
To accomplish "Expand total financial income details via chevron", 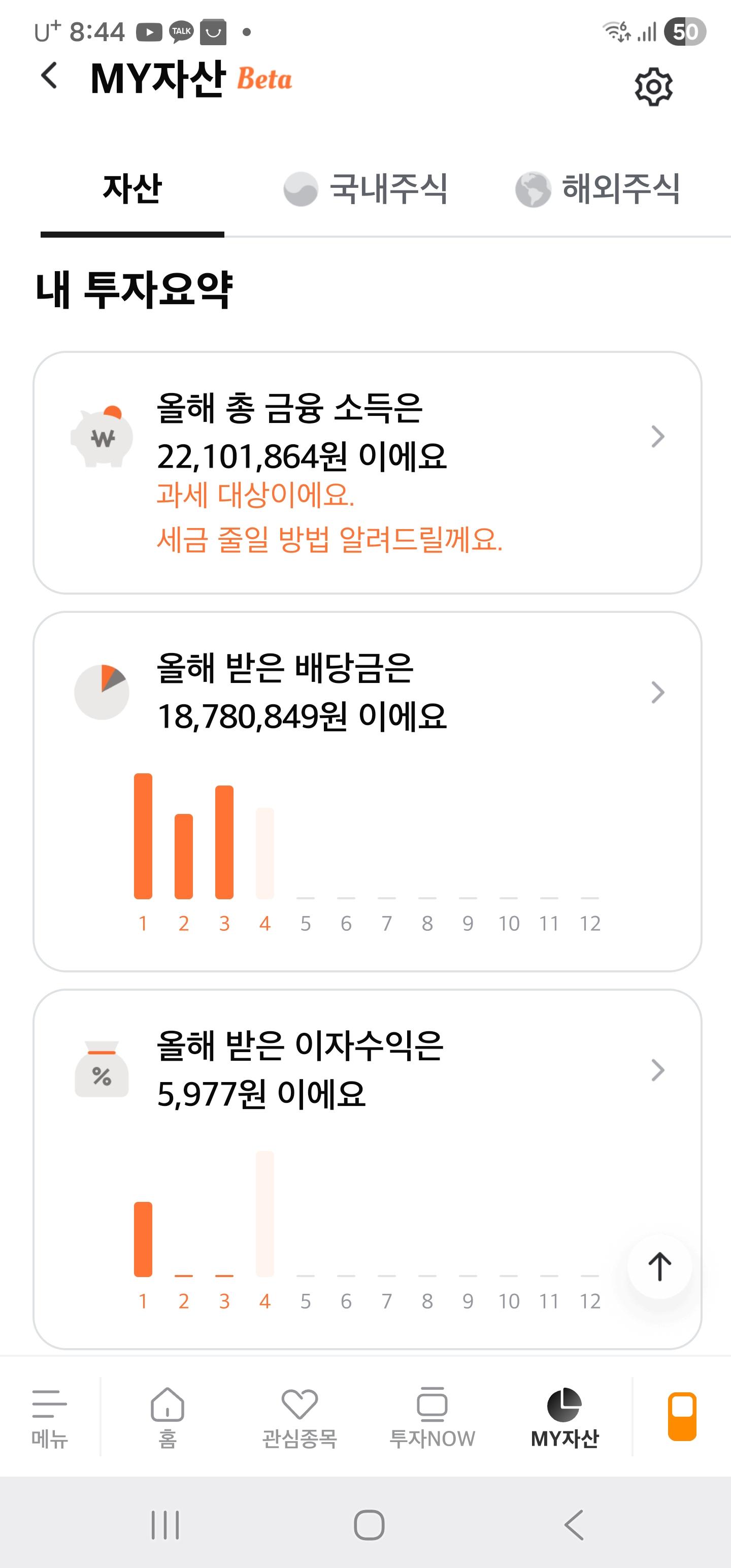I will (657, 437).
